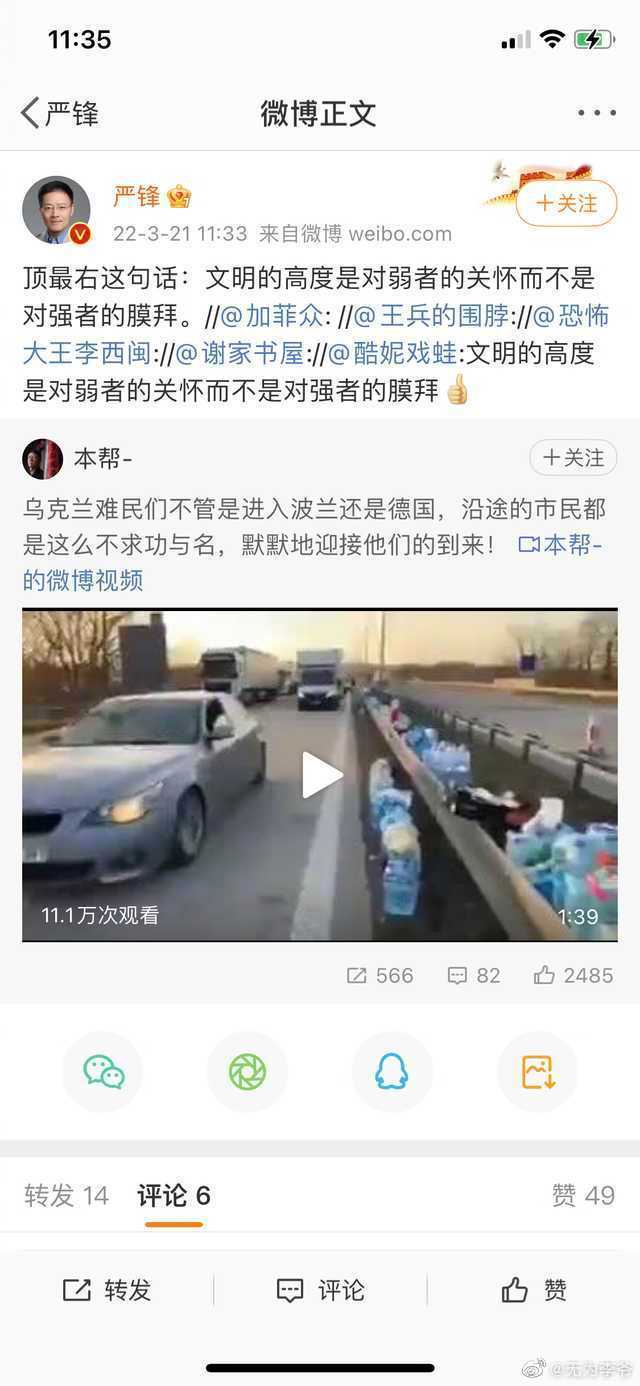Screen dimensions: 640x1386
Task: Like the original post with 2485 likes
Action: coord(574,975)
